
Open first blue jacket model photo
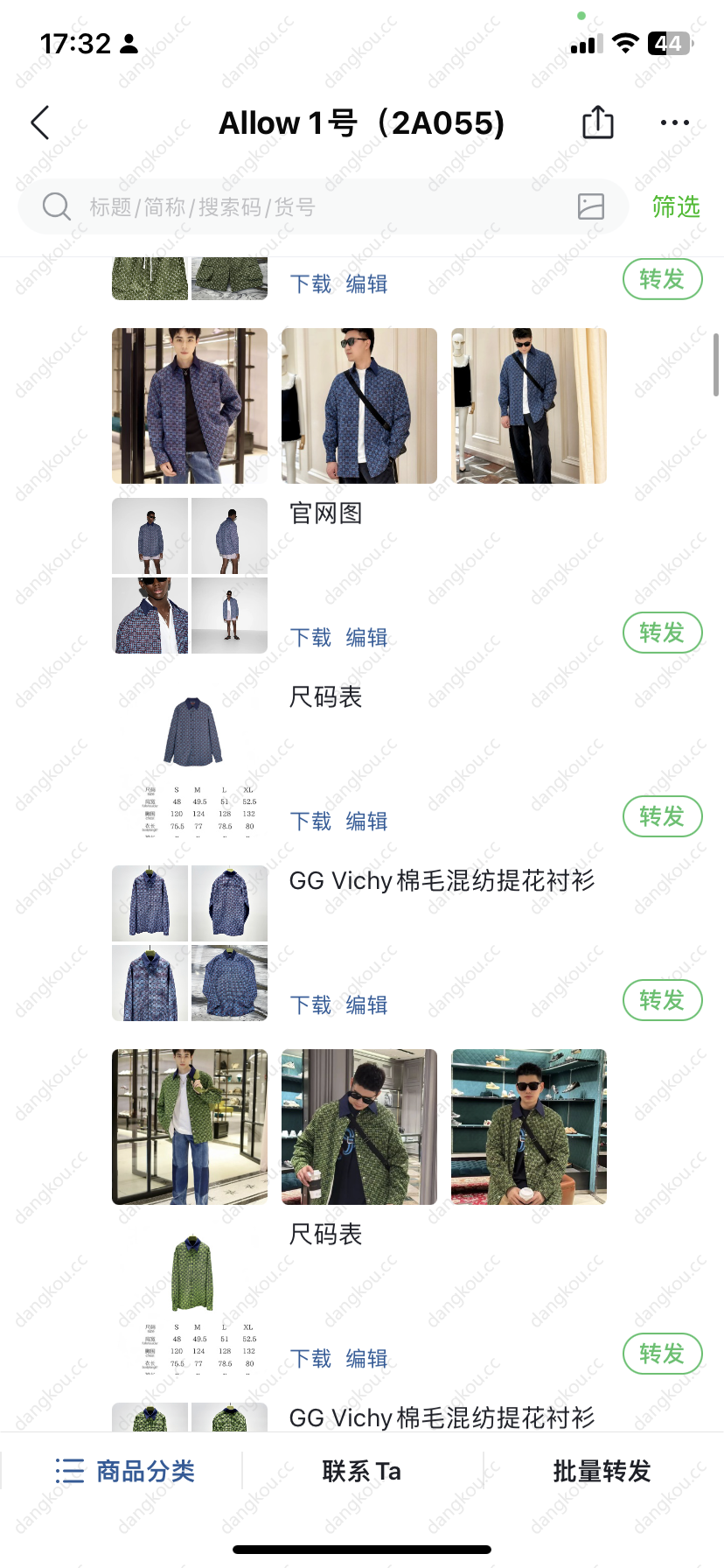pyautogui.click(x=190, y=406)
